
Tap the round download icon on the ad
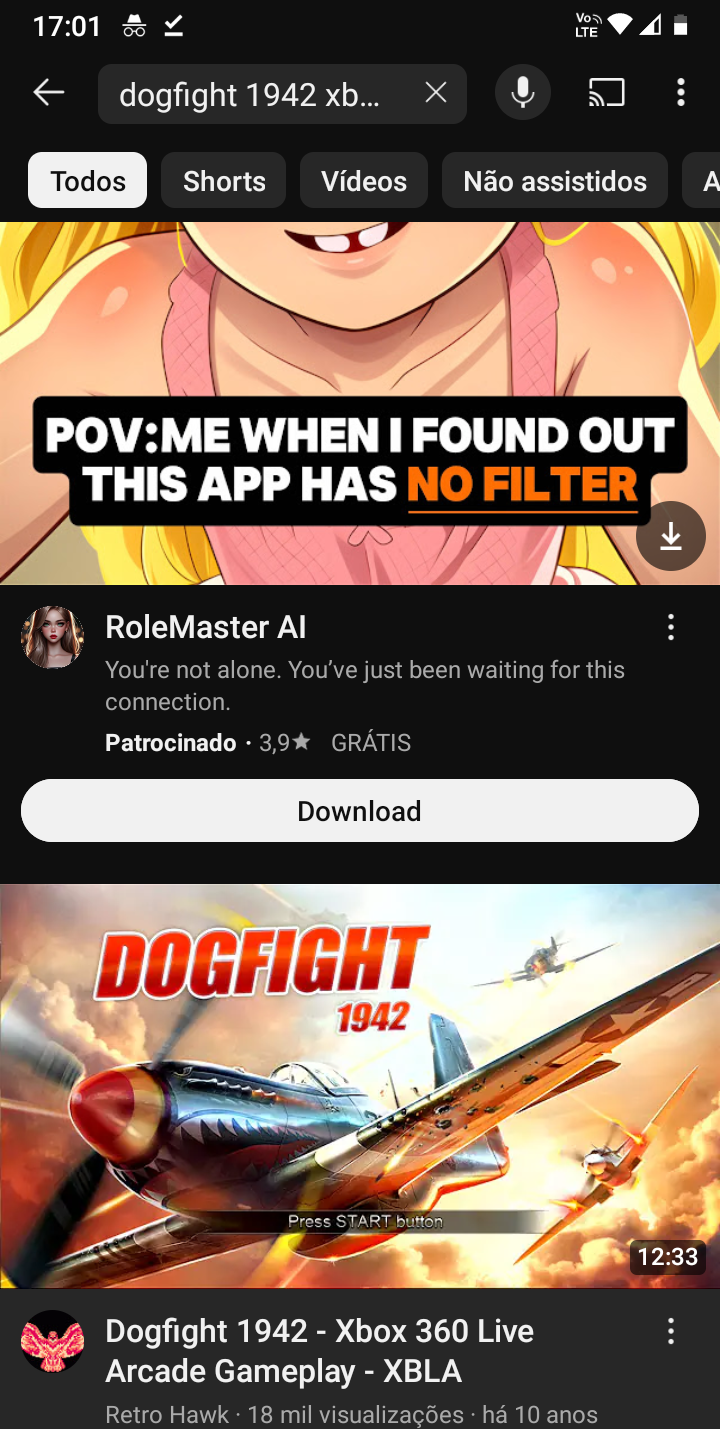(671, 537)
